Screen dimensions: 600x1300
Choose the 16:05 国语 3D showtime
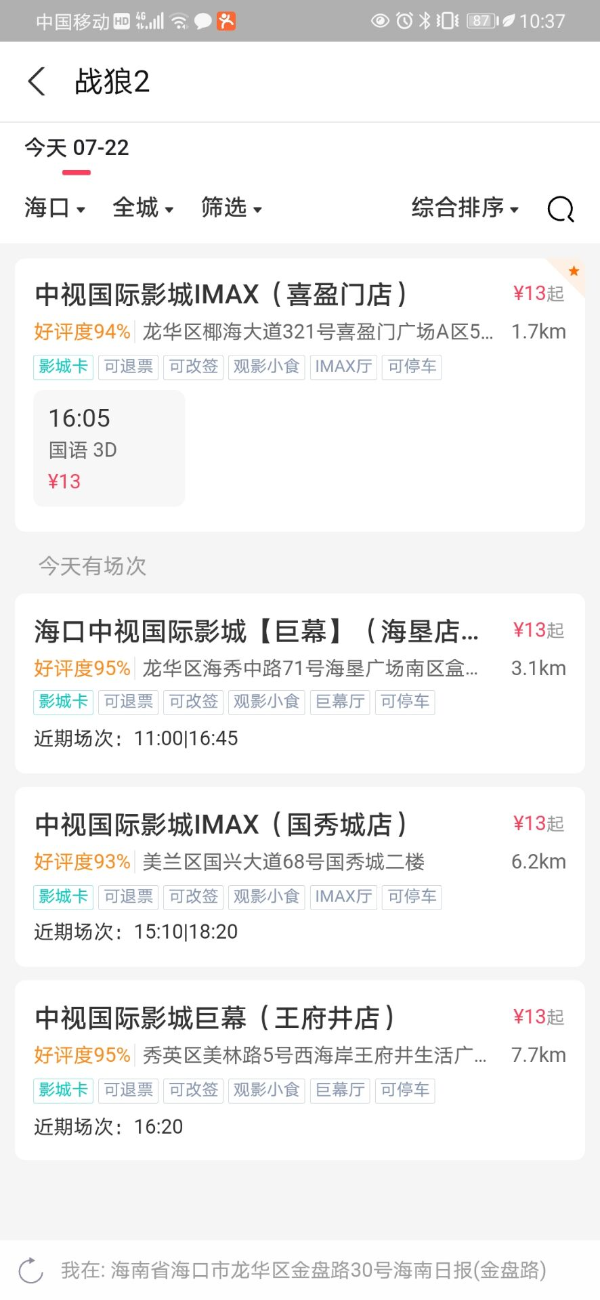(x=109, y=448)
